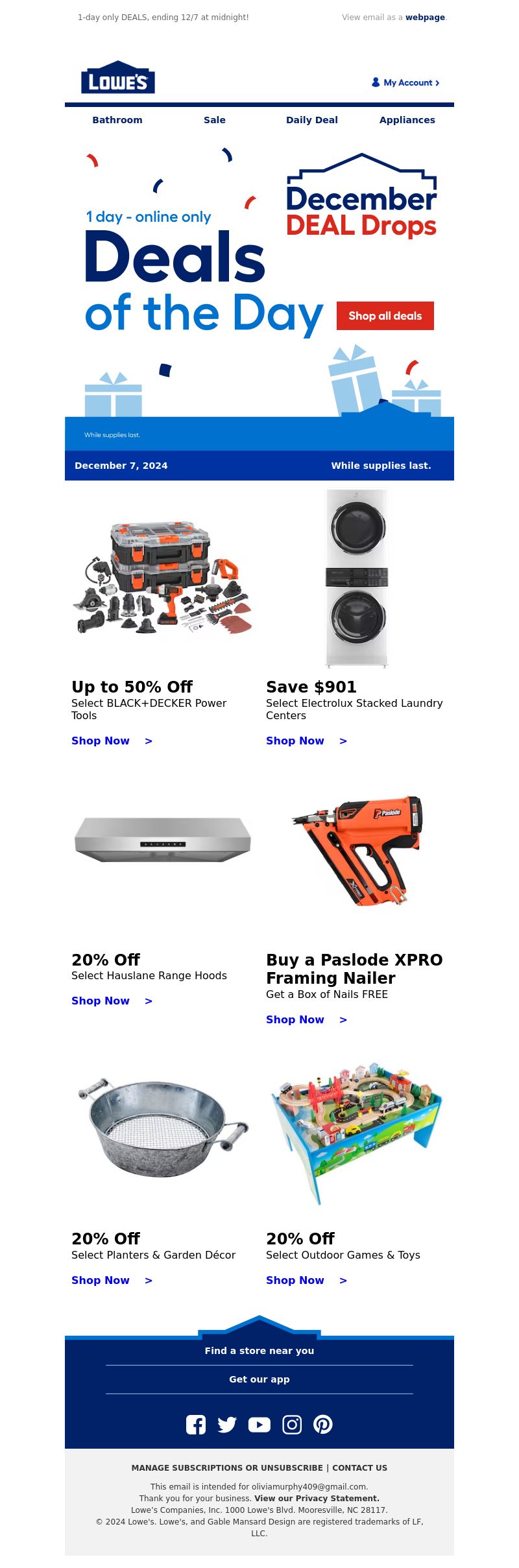Screen dimensions: 519x1568
Task: Manage subscriptions or unsubscribe
Action: pos(227,1468)
